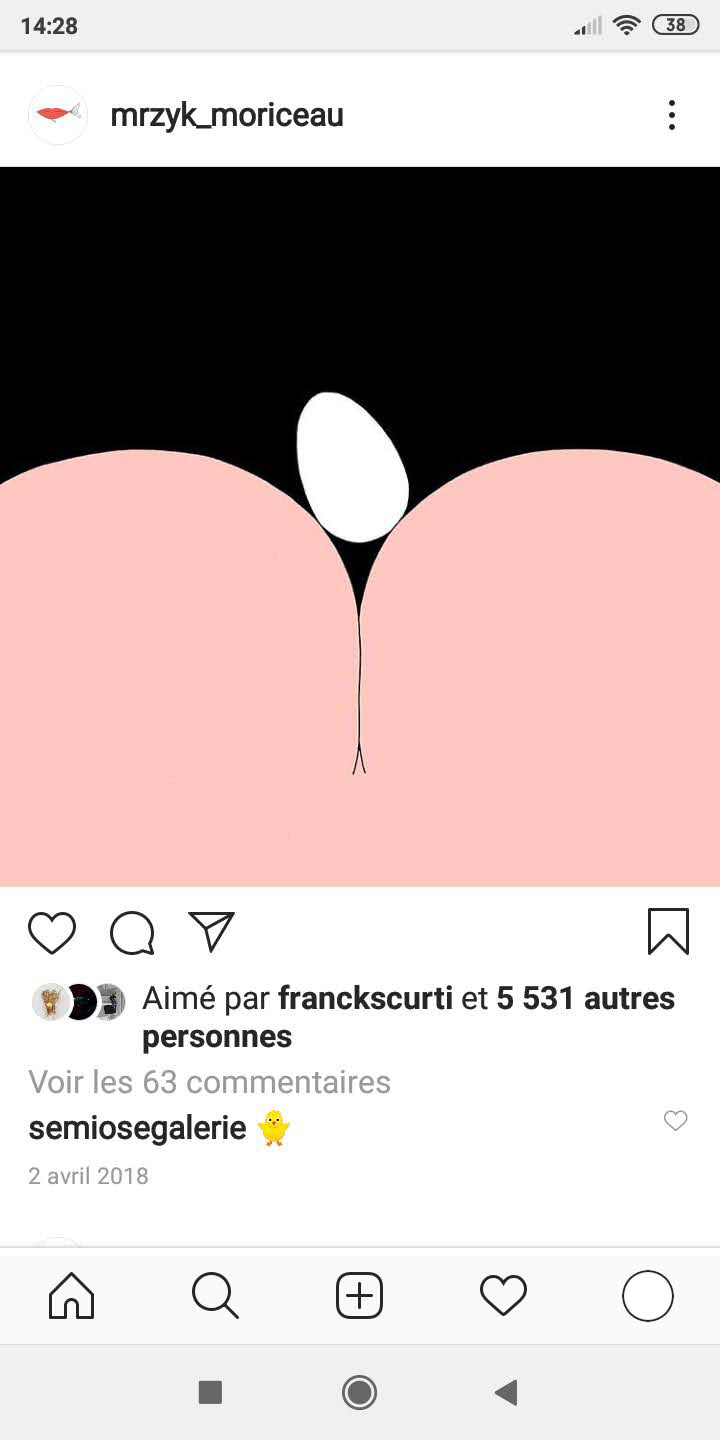Open franckscurti's profile from the likes line
The image size is (720, 1440).
point(365,998)
